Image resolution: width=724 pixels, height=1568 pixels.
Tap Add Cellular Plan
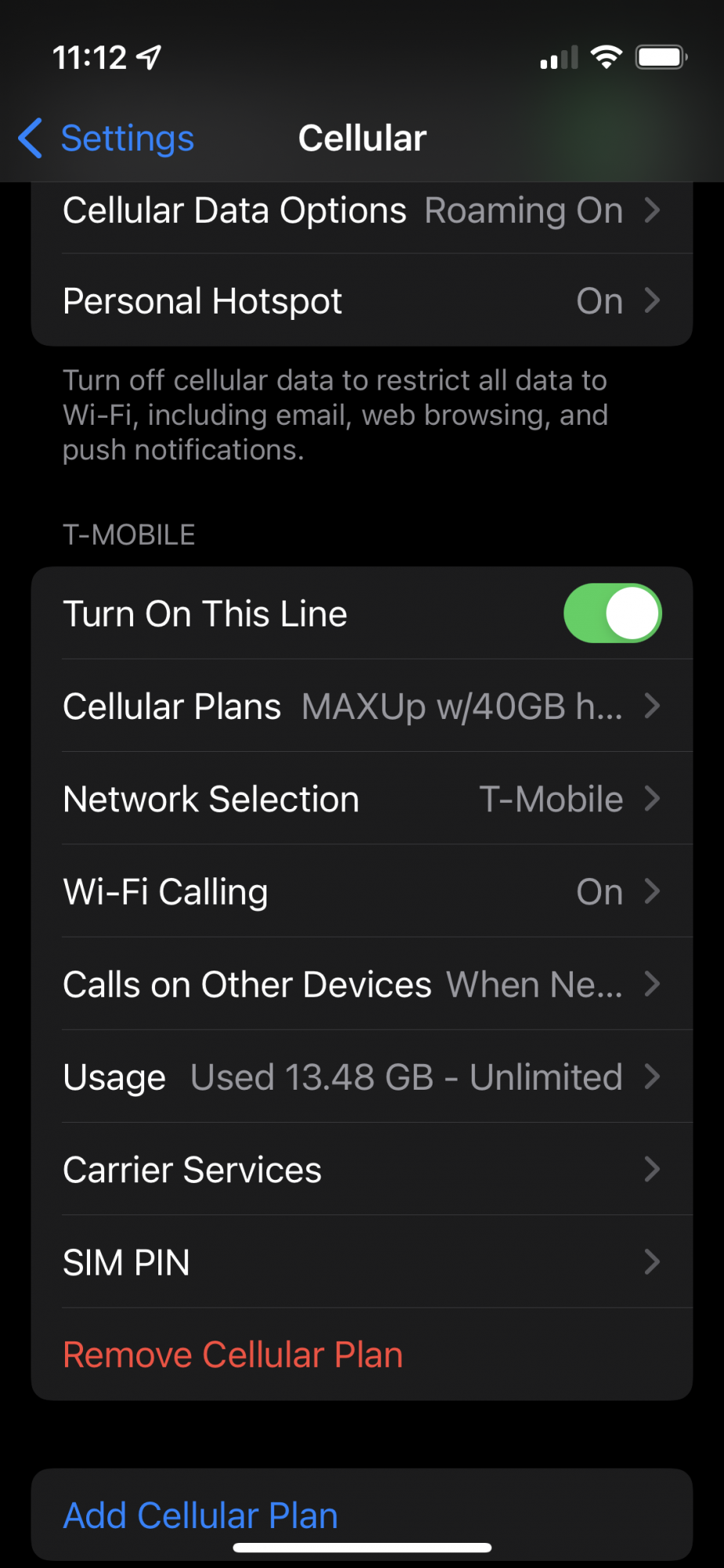coord(362,1515)
